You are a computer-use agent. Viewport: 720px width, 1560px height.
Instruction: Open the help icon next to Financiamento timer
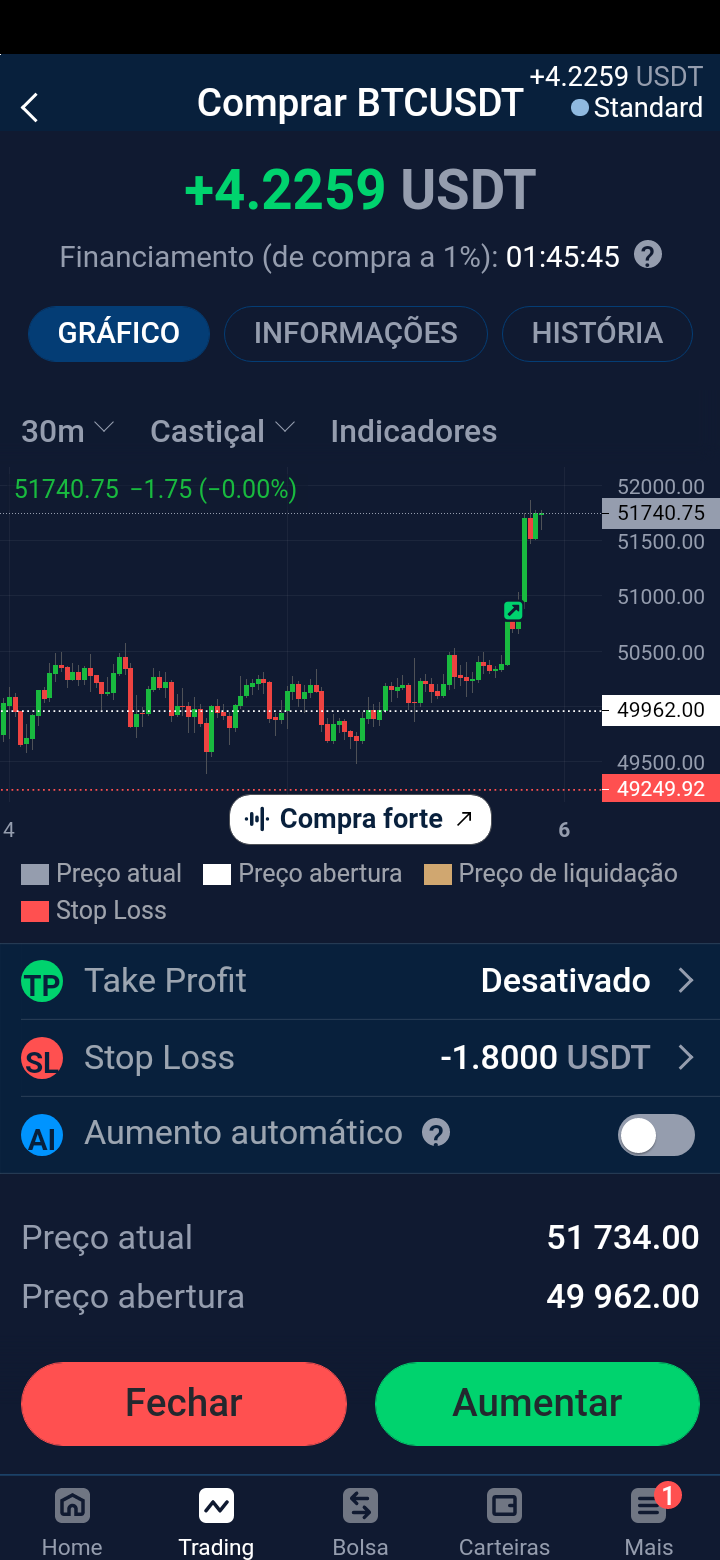(x=648, y=255)
